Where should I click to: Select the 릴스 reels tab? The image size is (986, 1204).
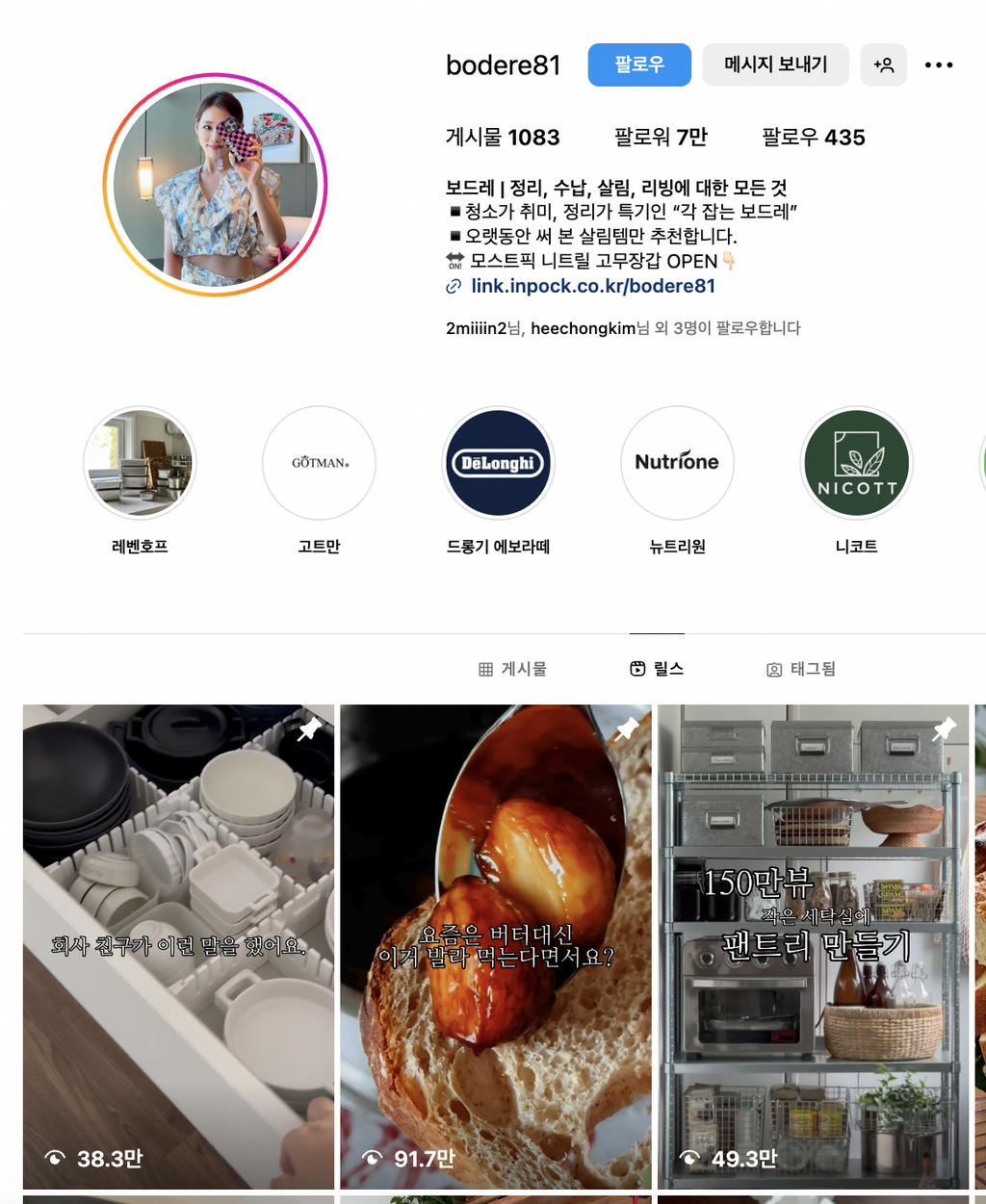pyautogui.click(x=657, y=669)
